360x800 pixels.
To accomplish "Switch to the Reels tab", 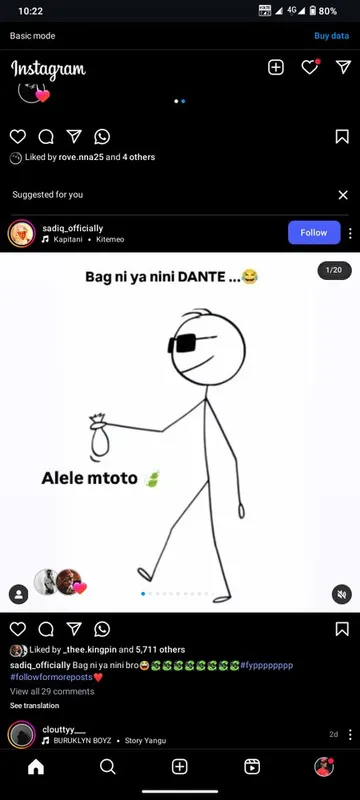I will (x=252, y=766).
